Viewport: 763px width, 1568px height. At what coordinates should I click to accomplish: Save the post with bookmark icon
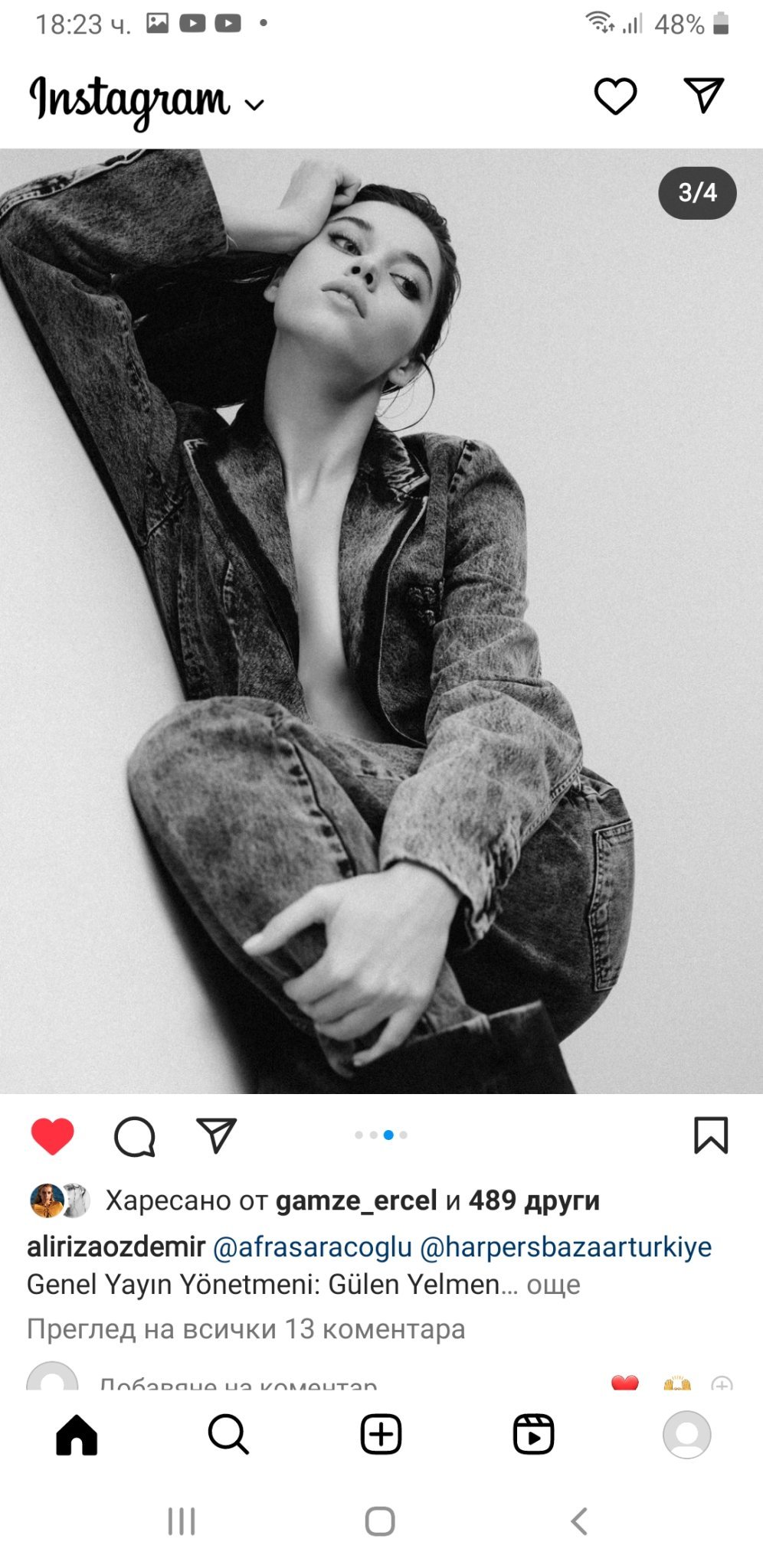pyautogui.click(x=710, y=1135)
